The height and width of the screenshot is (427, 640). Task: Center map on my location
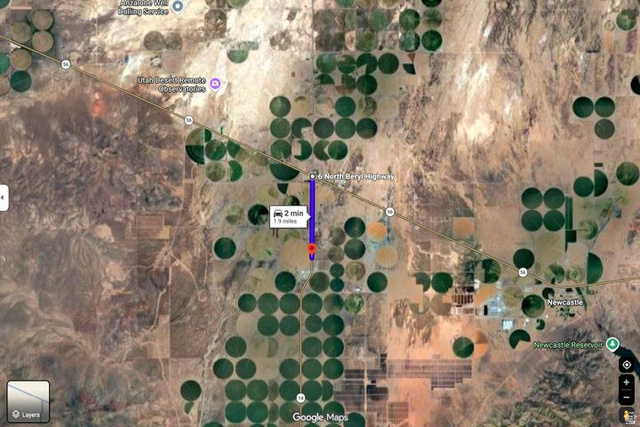[x=627, y=364]
